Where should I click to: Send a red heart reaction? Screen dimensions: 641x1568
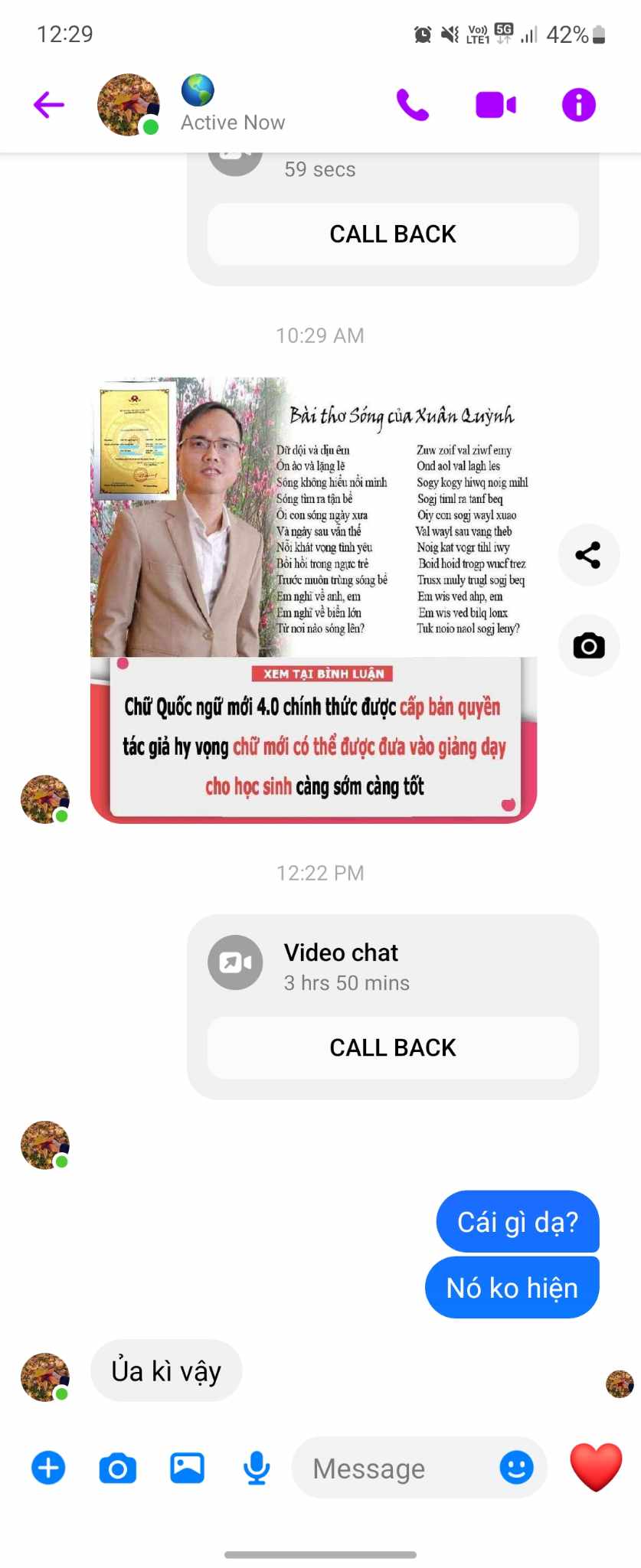tap(596, 1467)
